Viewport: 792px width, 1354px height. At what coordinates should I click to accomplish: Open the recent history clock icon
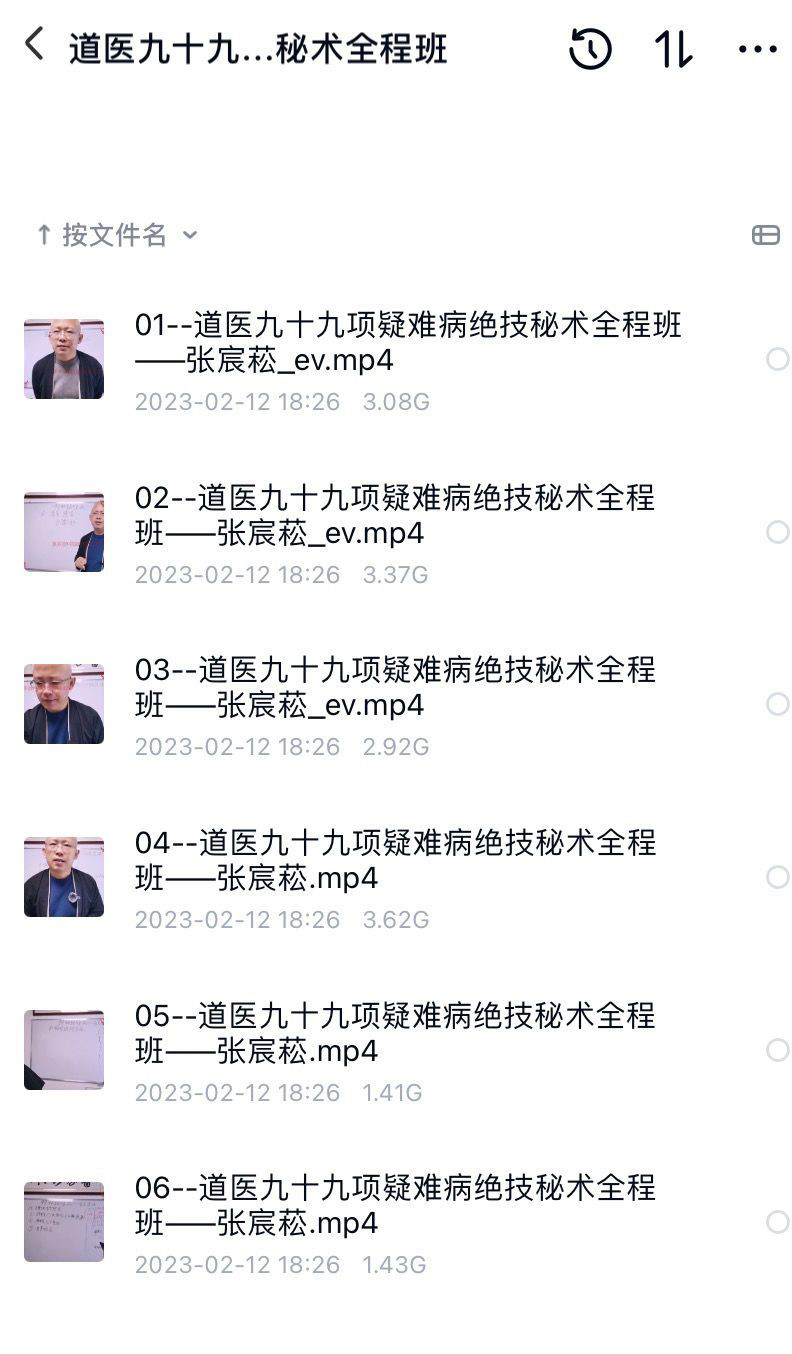point(590,48)
